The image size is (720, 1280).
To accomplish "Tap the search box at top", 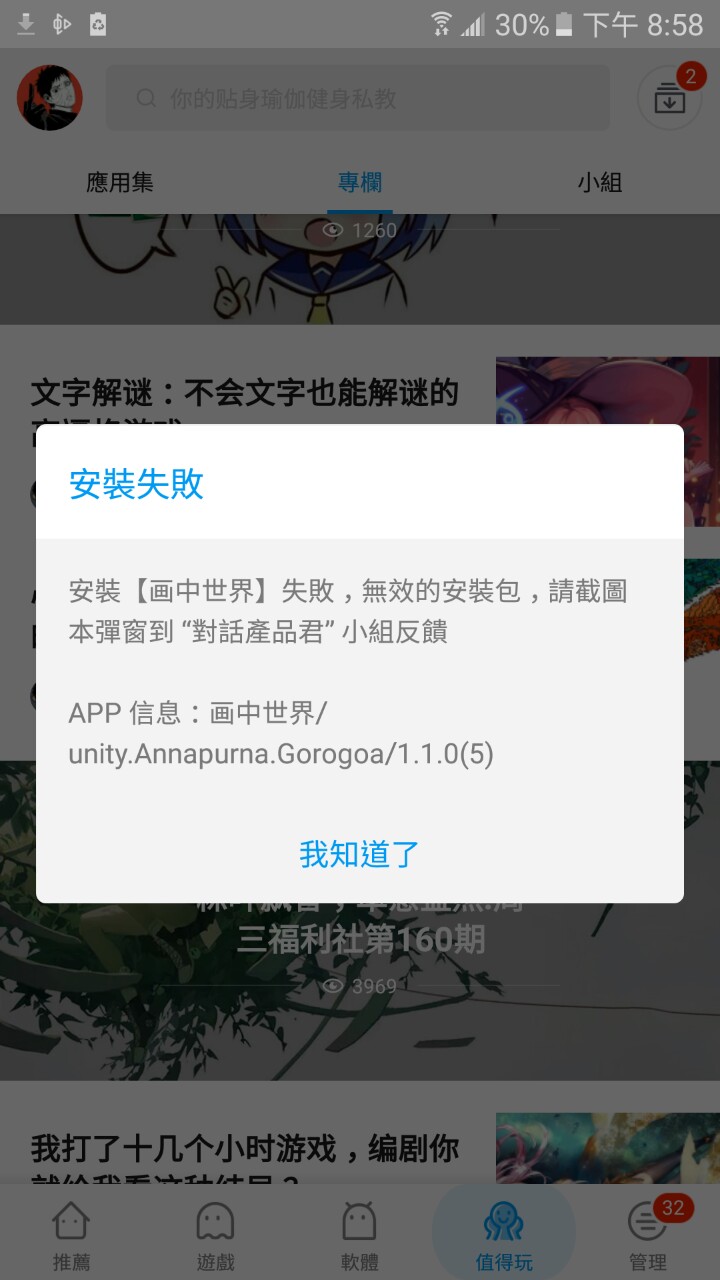I will click(x=358, y=98).
